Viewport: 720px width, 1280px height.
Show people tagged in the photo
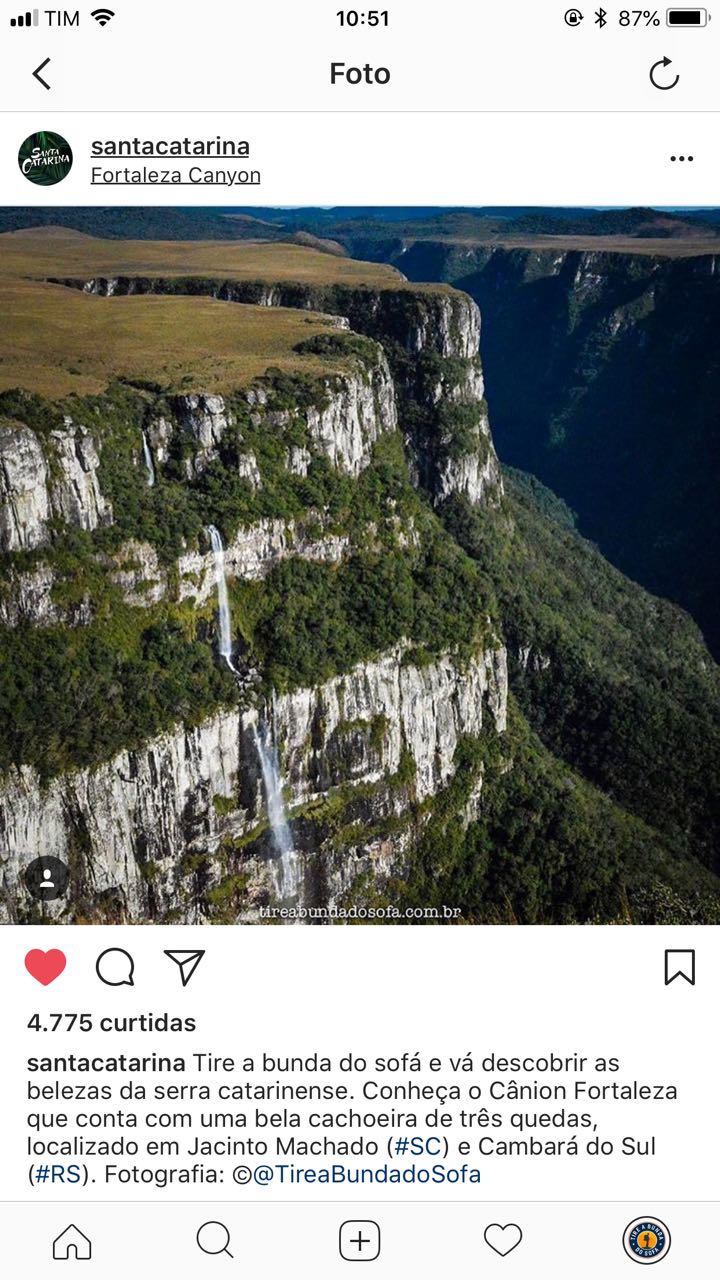point(47,878)
